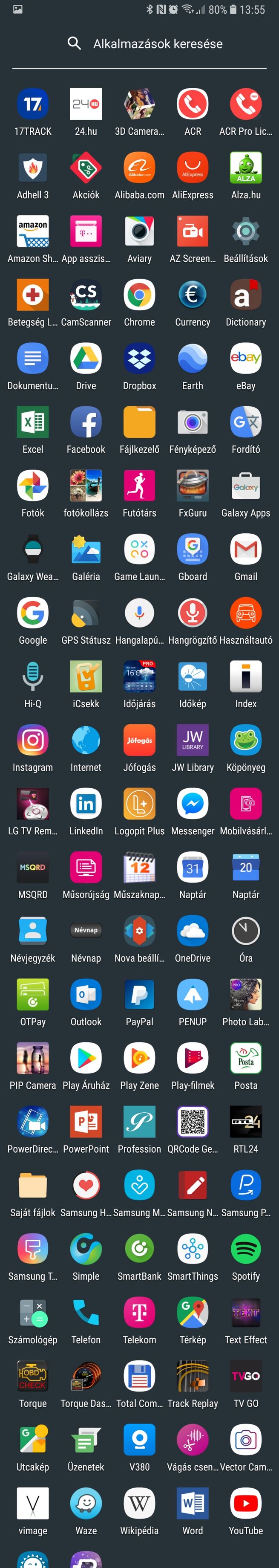Open Beállítások settings app
This screenshot has height=1568, width=279.
coord(246,231)
